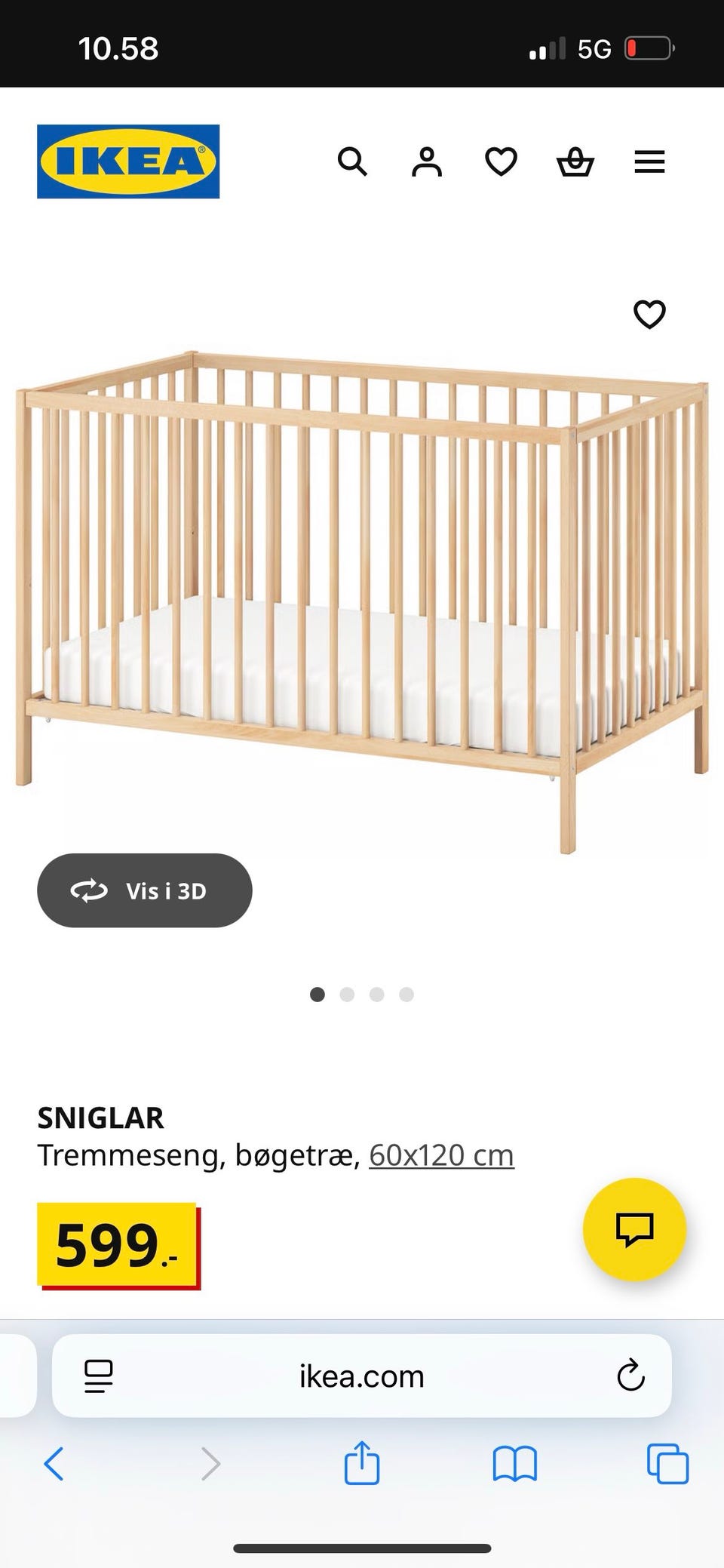Tap the ikea.com address bar
Viewport: 724px width, 1568px height.
362,1376
